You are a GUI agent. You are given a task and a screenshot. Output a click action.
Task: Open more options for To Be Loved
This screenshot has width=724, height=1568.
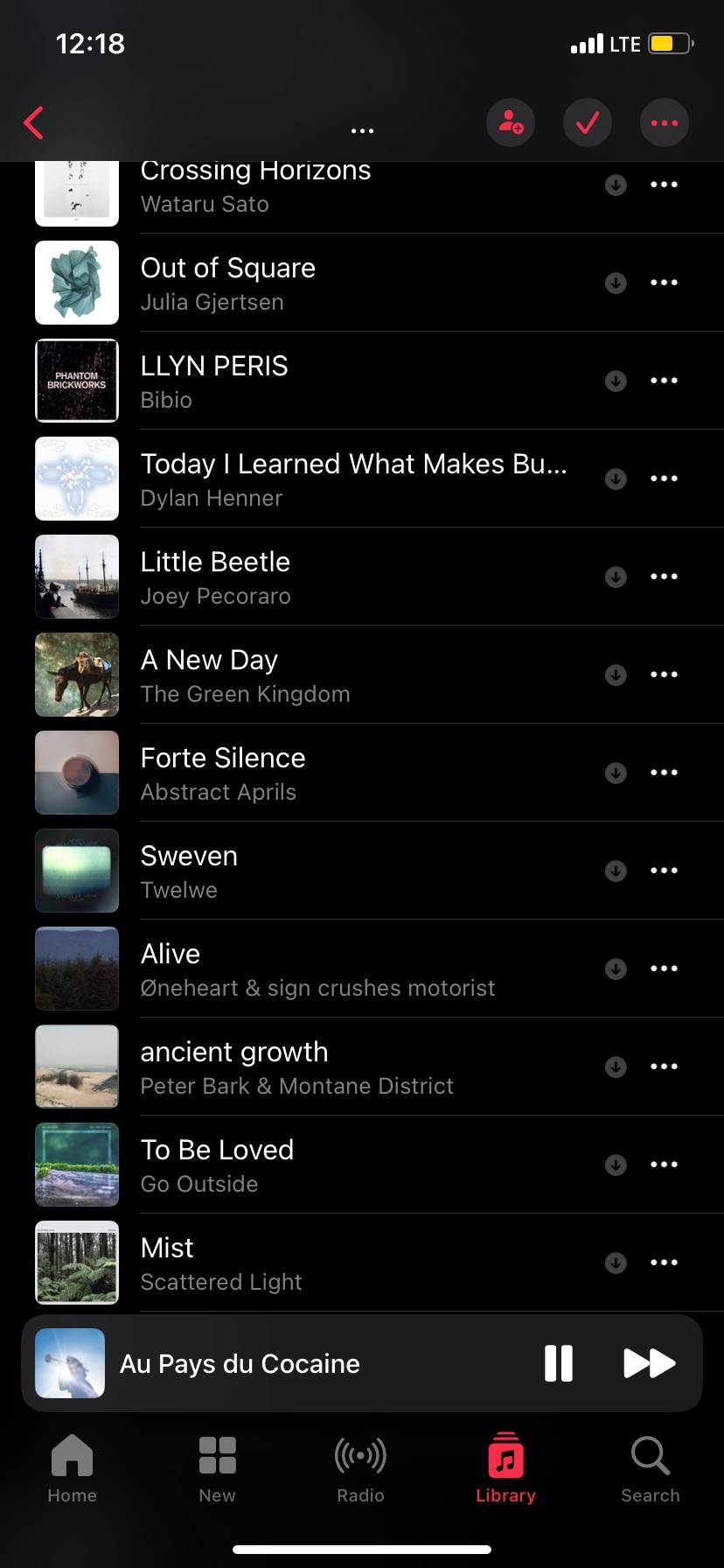664,1165
